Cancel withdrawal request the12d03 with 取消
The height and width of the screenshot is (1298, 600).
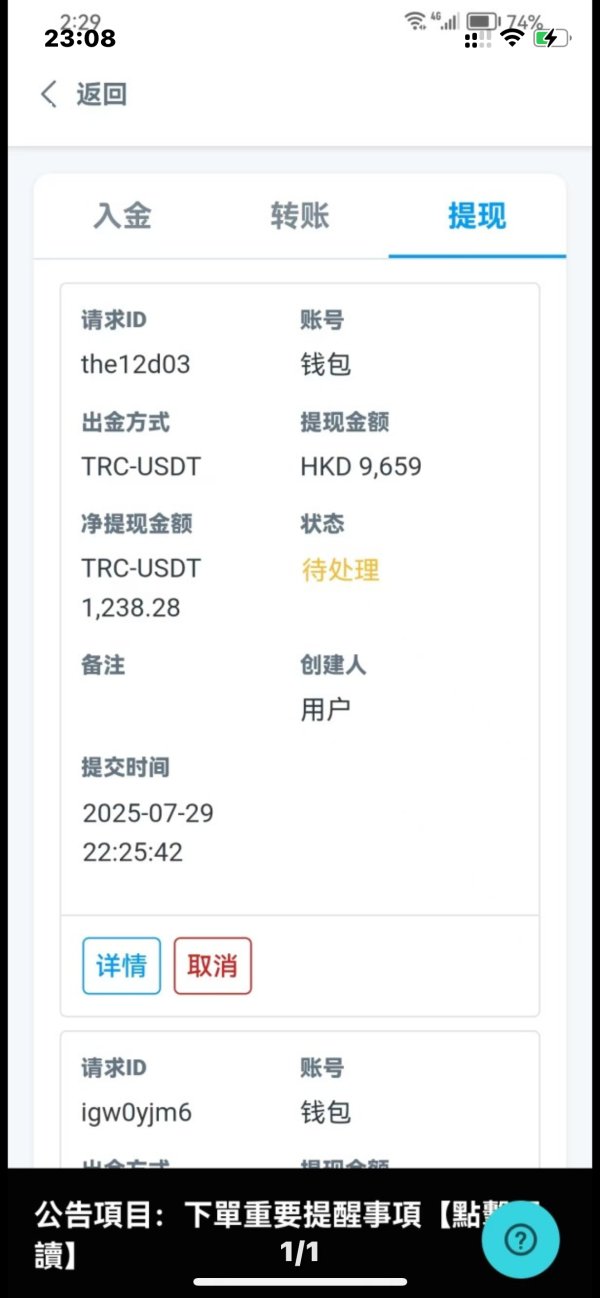212,966
